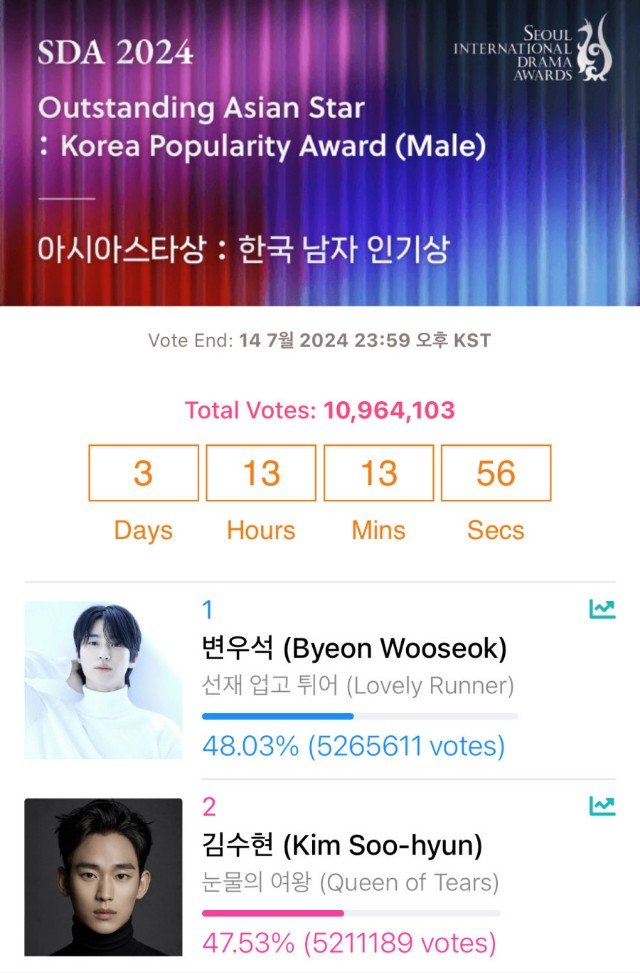This screenshot has width=640, height=973.
Task: Open the vote trend chart for Byeon Wooseok
Action: pos(602,609)
